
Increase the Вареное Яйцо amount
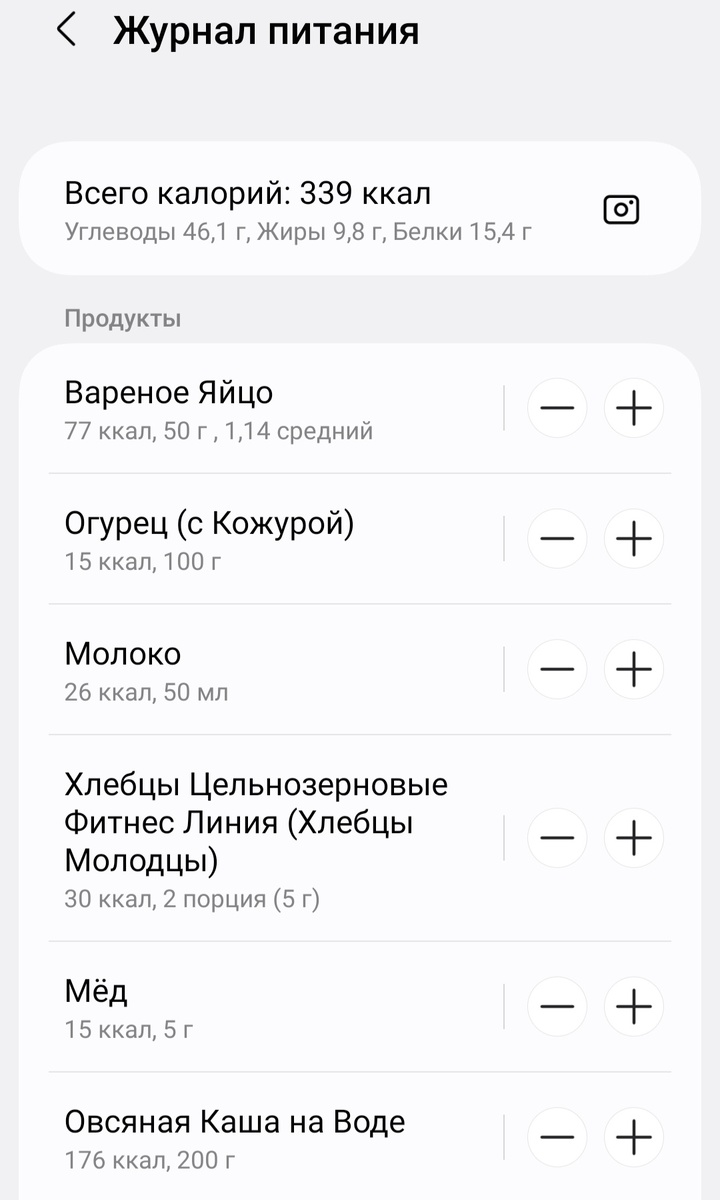(634, 408)
